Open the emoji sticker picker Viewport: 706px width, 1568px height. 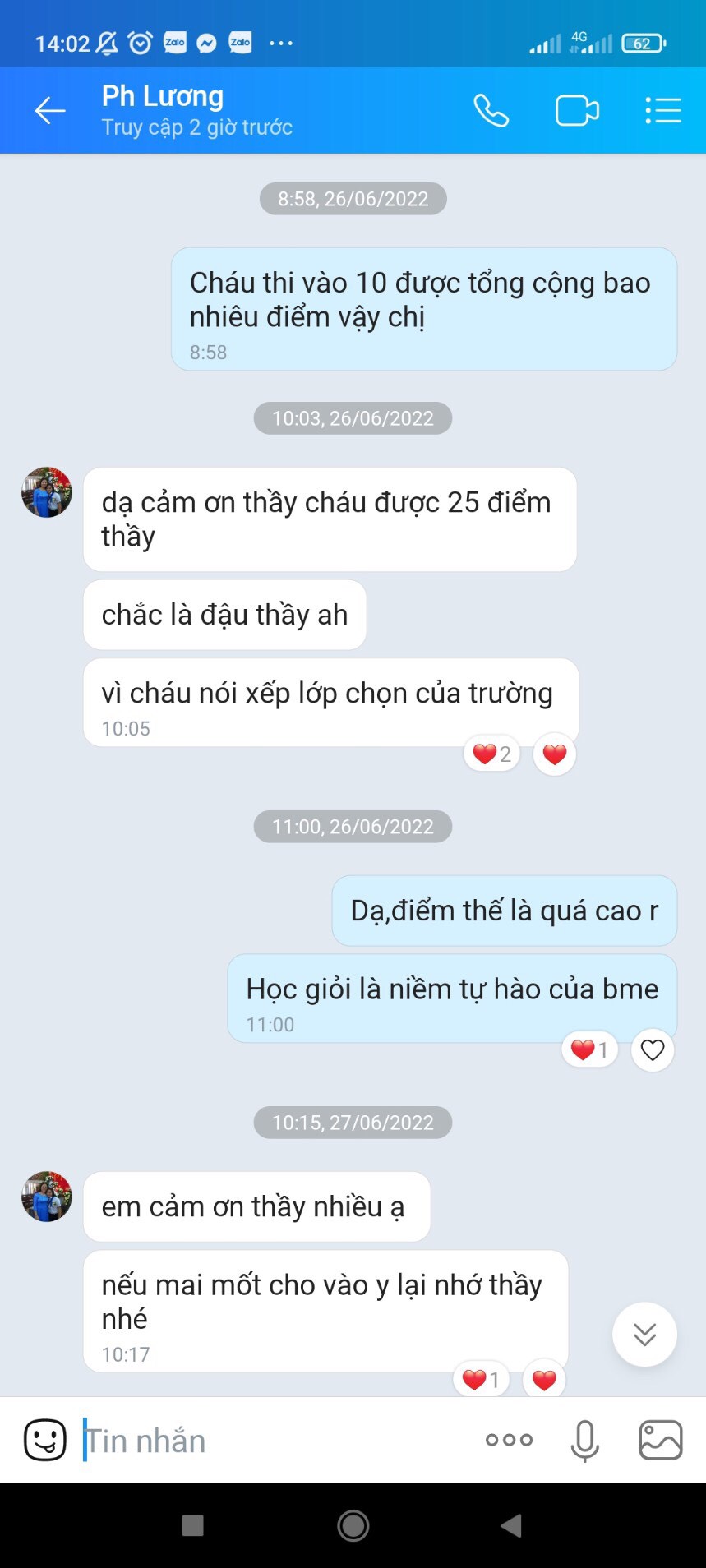click(45, 1440)
